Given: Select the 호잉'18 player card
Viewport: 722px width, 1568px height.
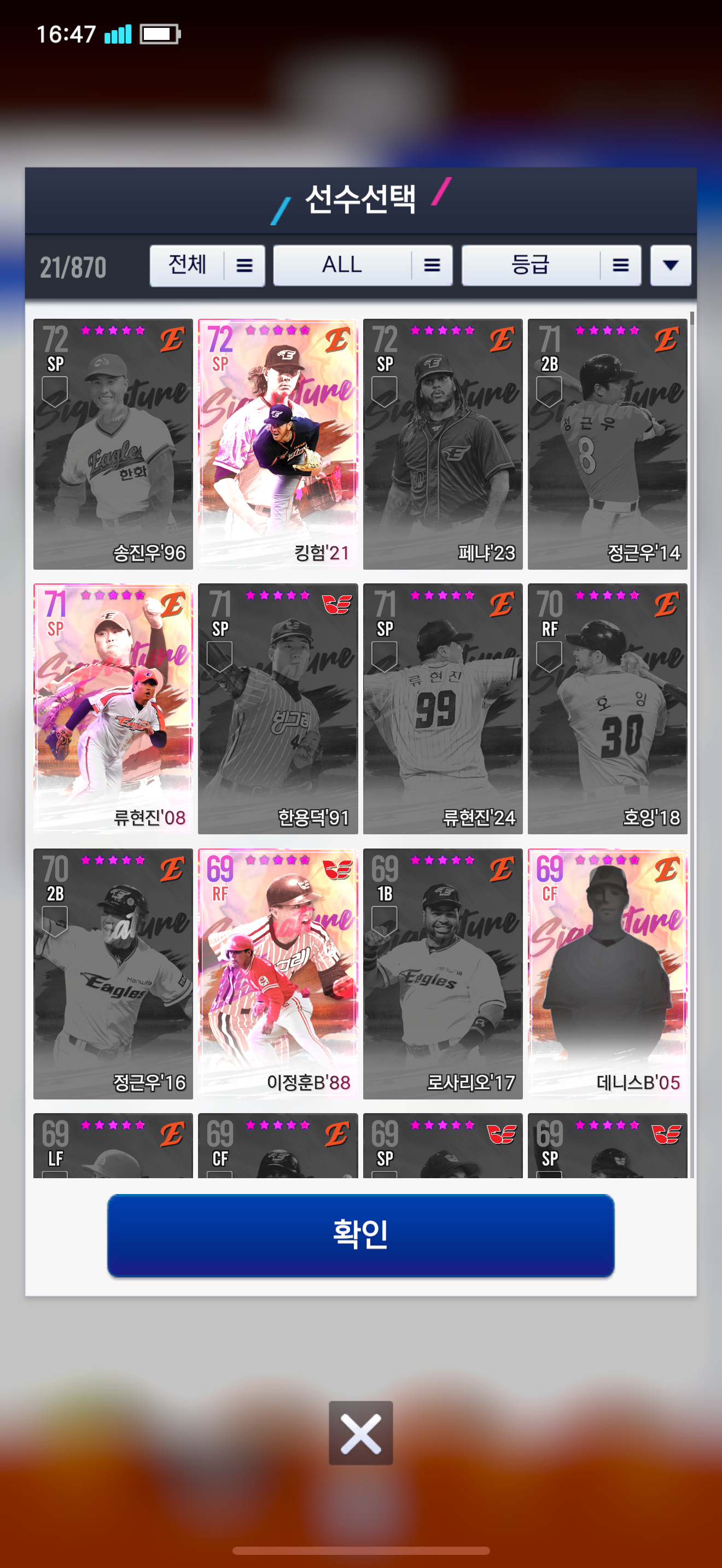Looking at the screenshot, I should (607, 709).
